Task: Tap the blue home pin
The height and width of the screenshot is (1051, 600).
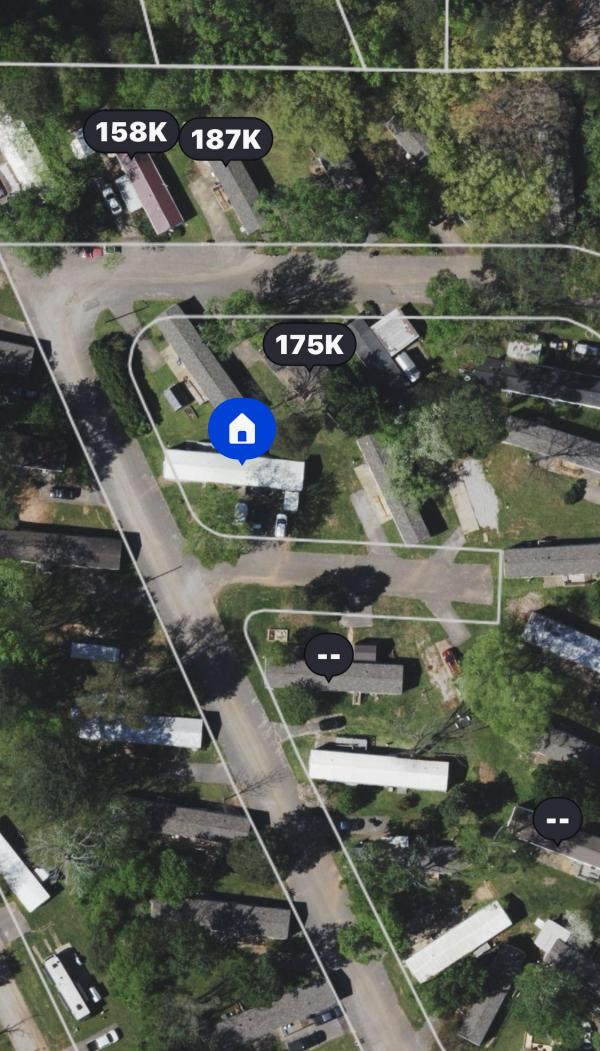Action: click(241, 430)
